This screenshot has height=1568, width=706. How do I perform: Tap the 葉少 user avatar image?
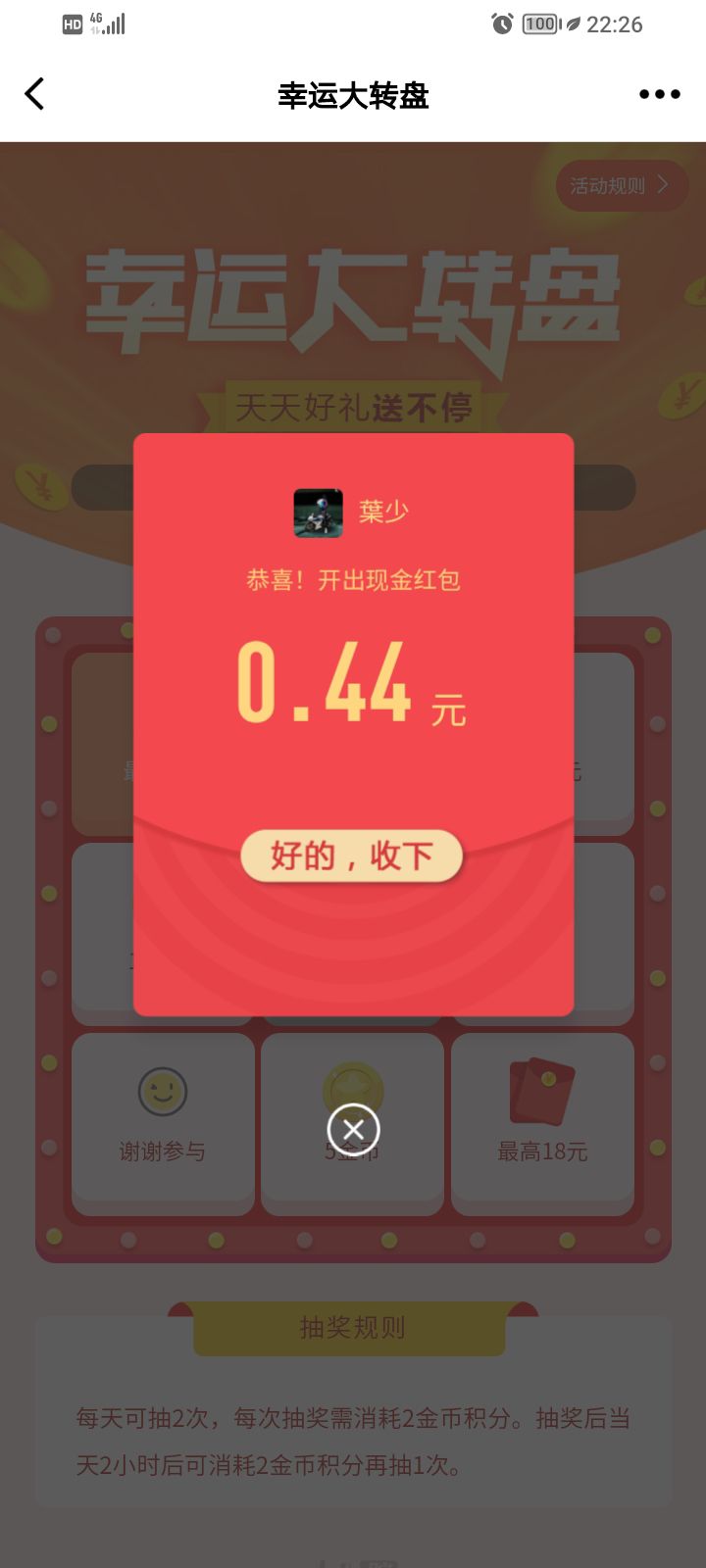click(x=318, y=511)
